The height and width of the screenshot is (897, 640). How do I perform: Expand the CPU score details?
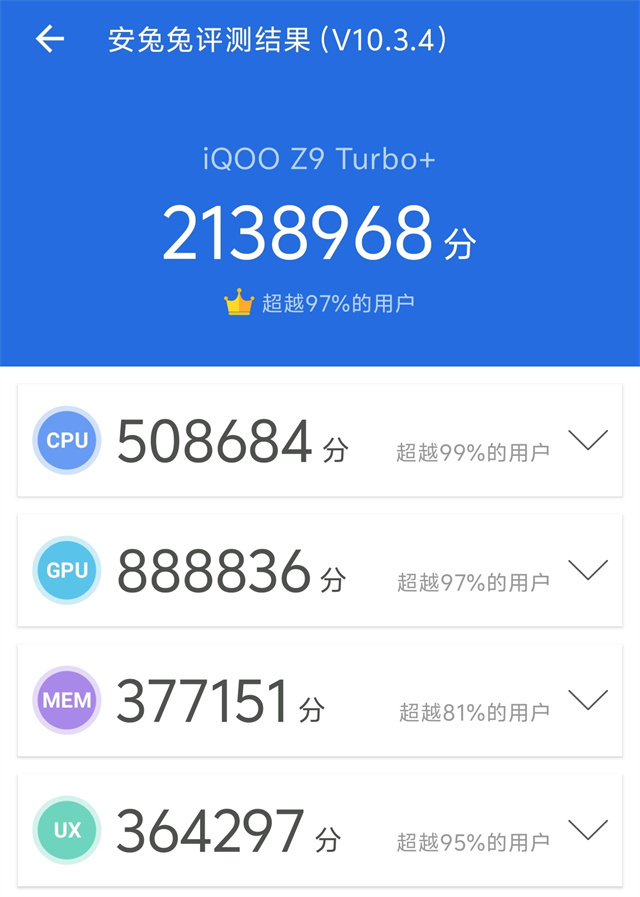tap(587, 440)
